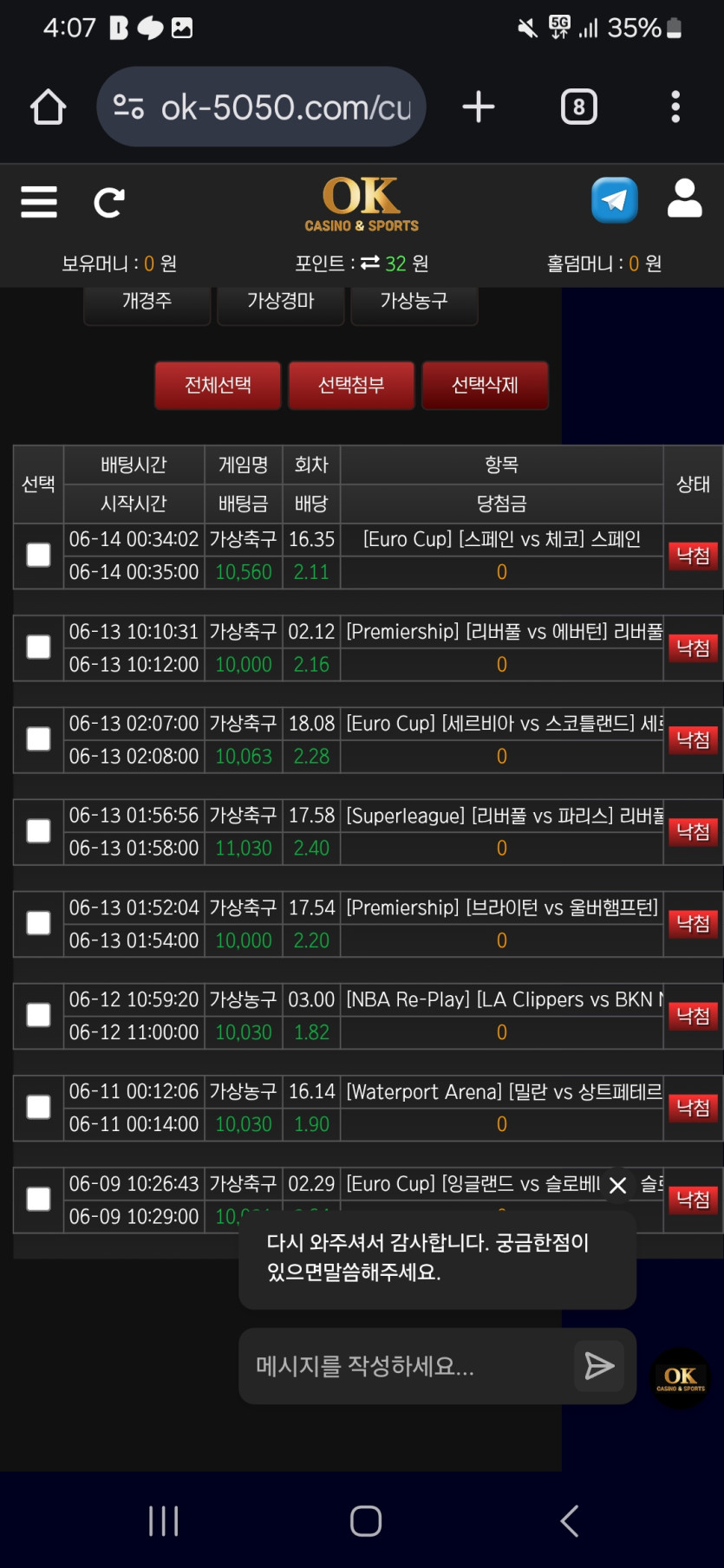Open the browser overflow menu
Screen dimensions: 724x1568
click(675, 107)
